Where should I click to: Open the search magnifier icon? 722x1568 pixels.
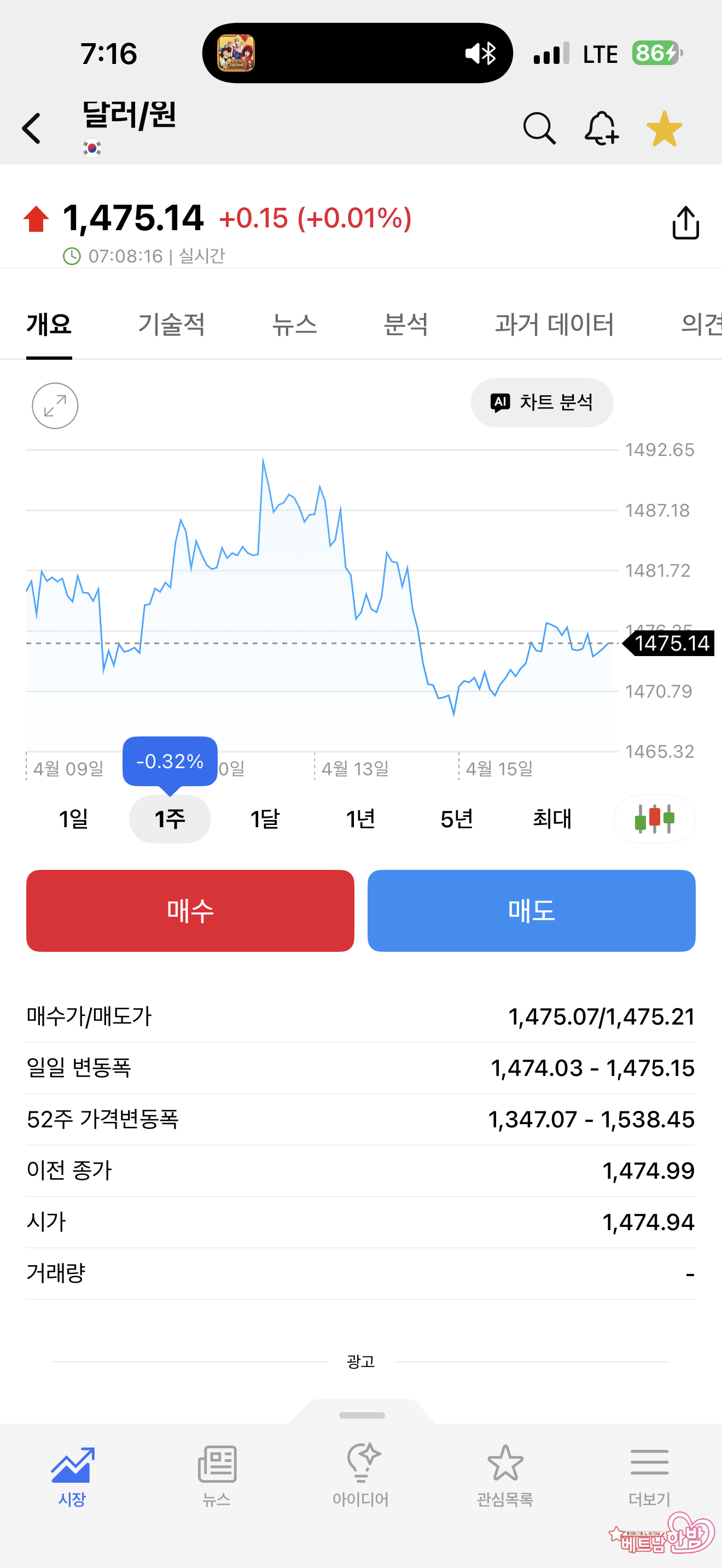coord(539,128)
